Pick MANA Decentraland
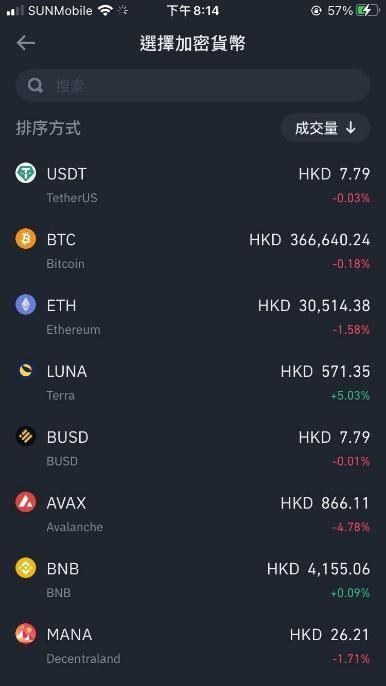The image size is (386, 686). [193, 646]
